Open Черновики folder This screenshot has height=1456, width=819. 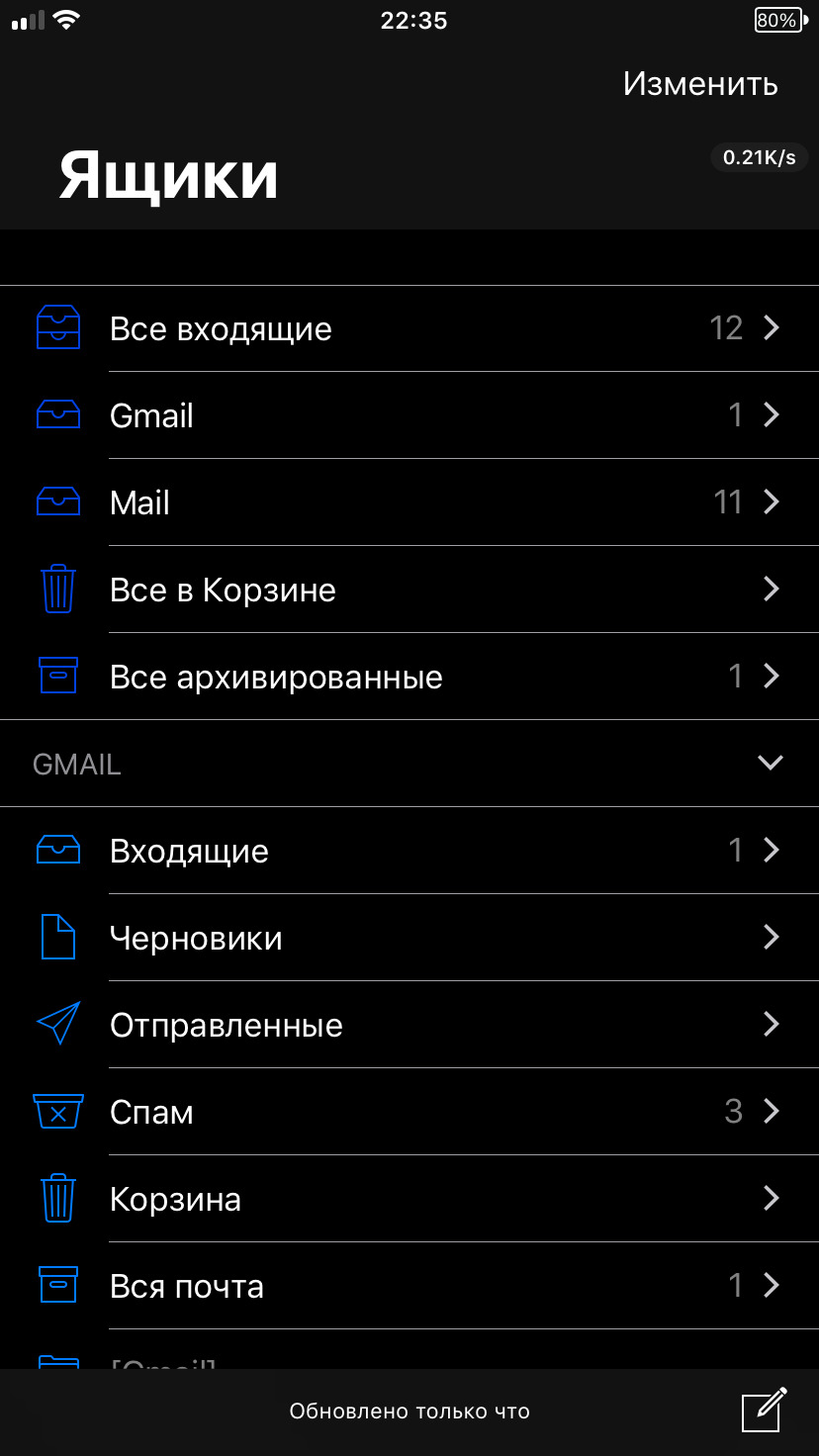(409, 938)
